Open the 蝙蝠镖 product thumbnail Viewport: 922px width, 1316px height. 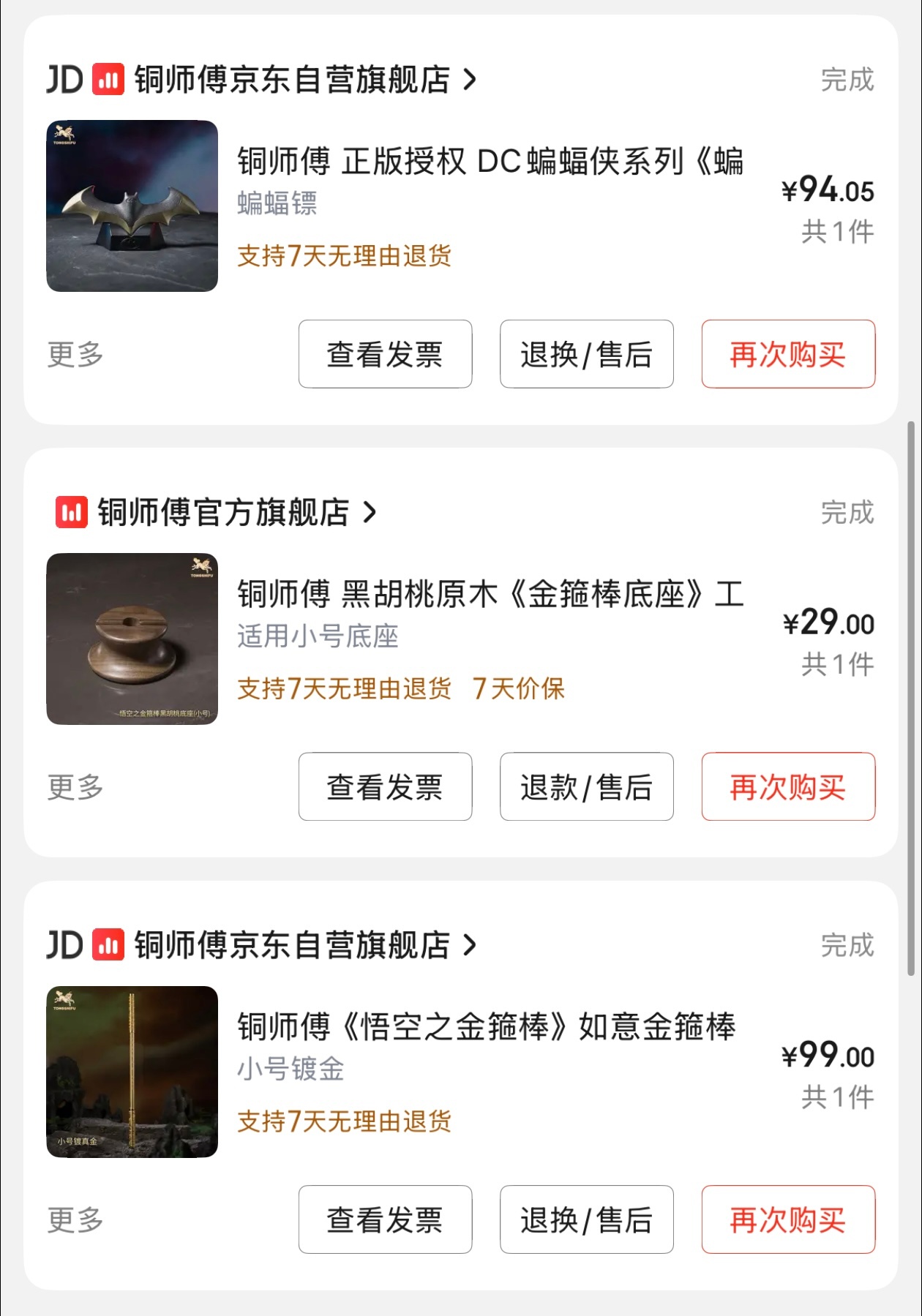point(132,206)
